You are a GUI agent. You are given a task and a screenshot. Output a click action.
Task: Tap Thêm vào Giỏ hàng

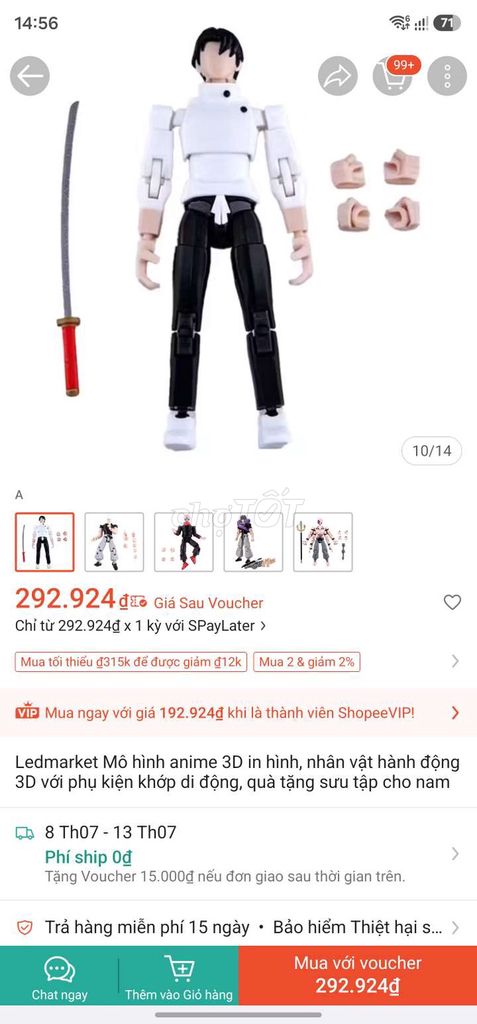179,977
